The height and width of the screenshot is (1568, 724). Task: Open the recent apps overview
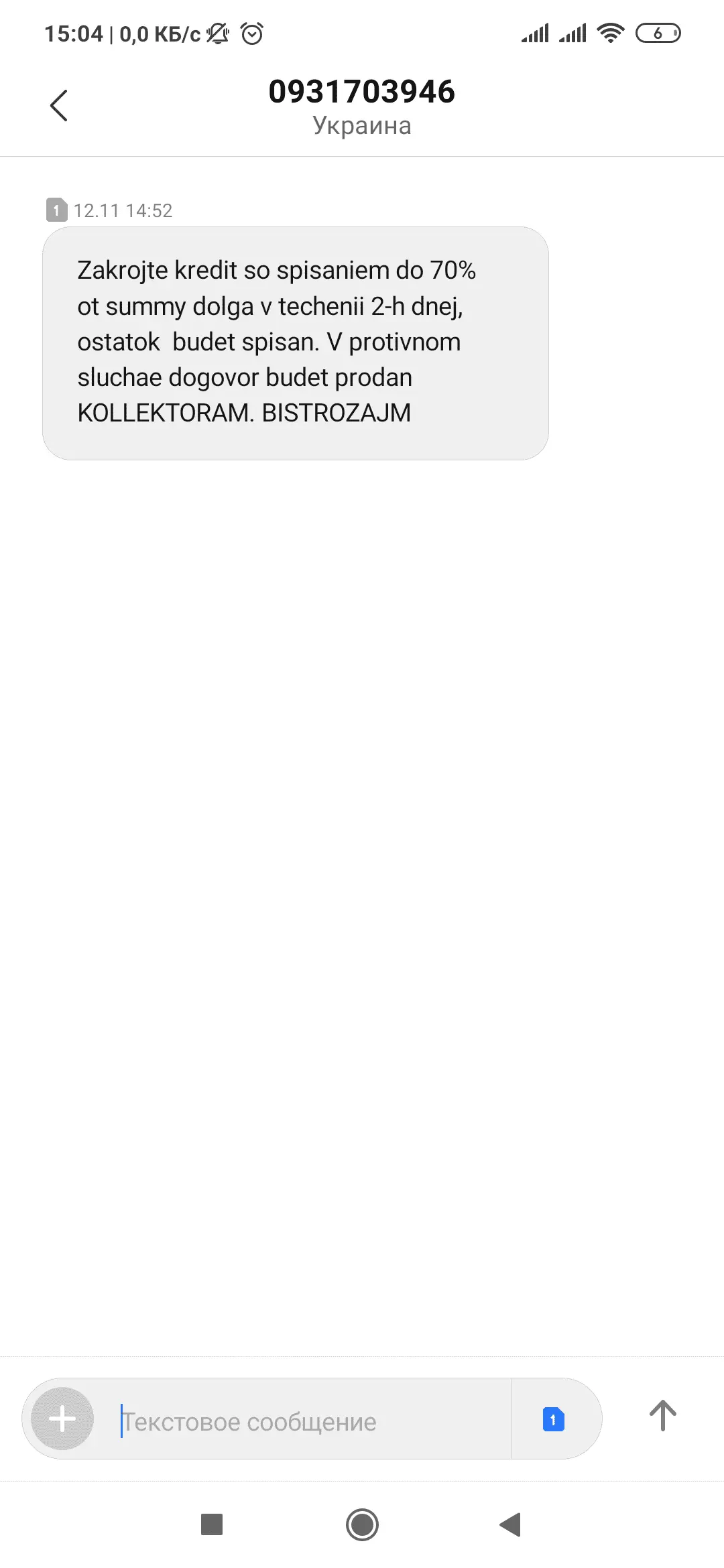(x=212, y=1524)
